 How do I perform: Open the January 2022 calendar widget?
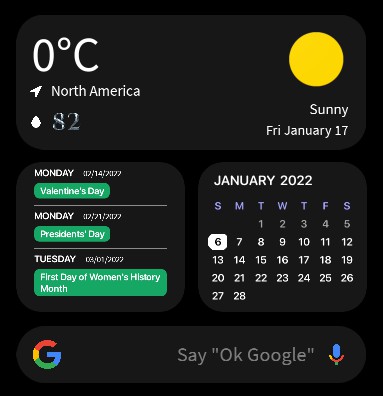pos(282,237)
